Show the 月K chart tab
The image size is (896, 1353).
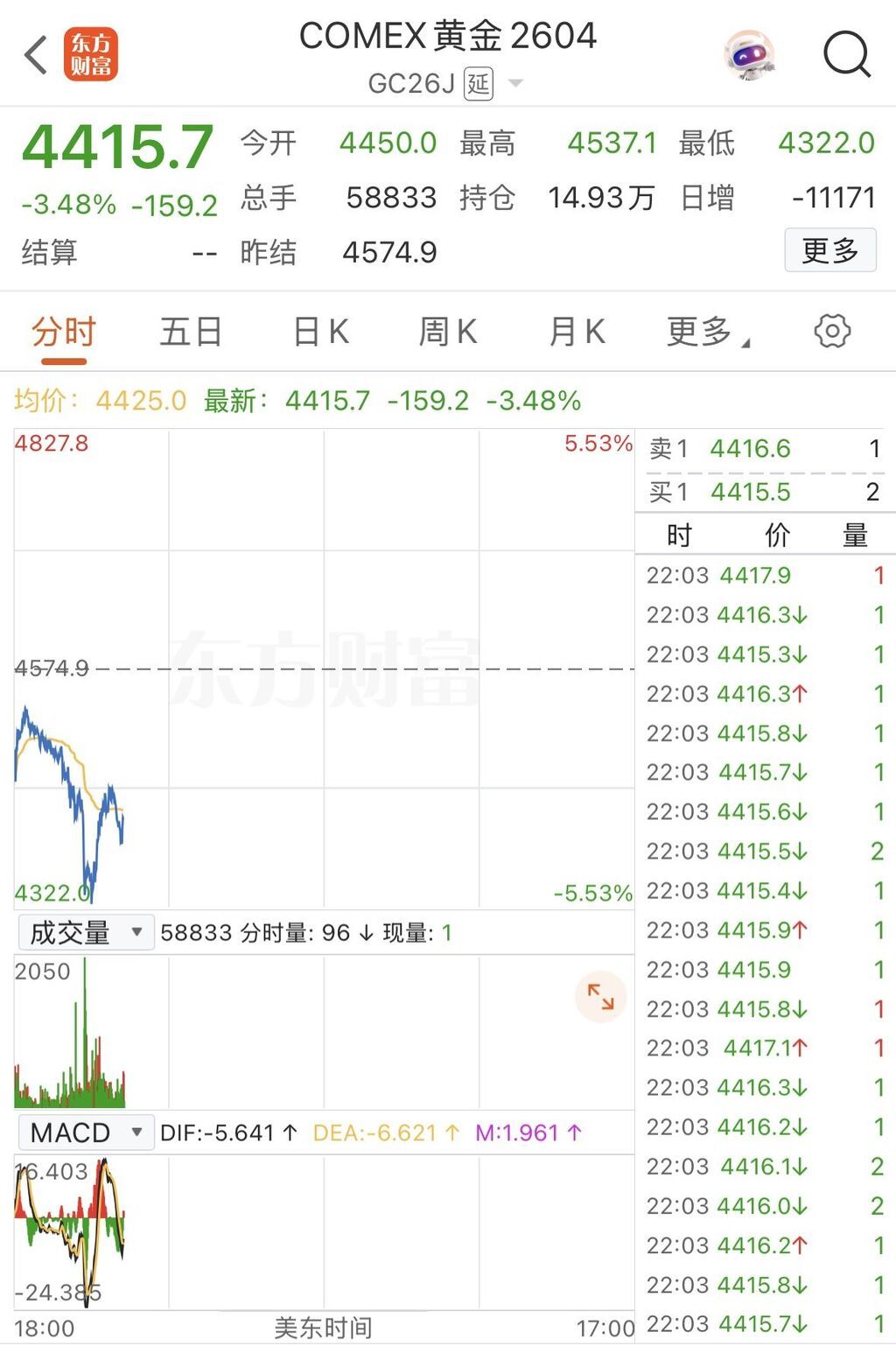[x=577, y=333]
